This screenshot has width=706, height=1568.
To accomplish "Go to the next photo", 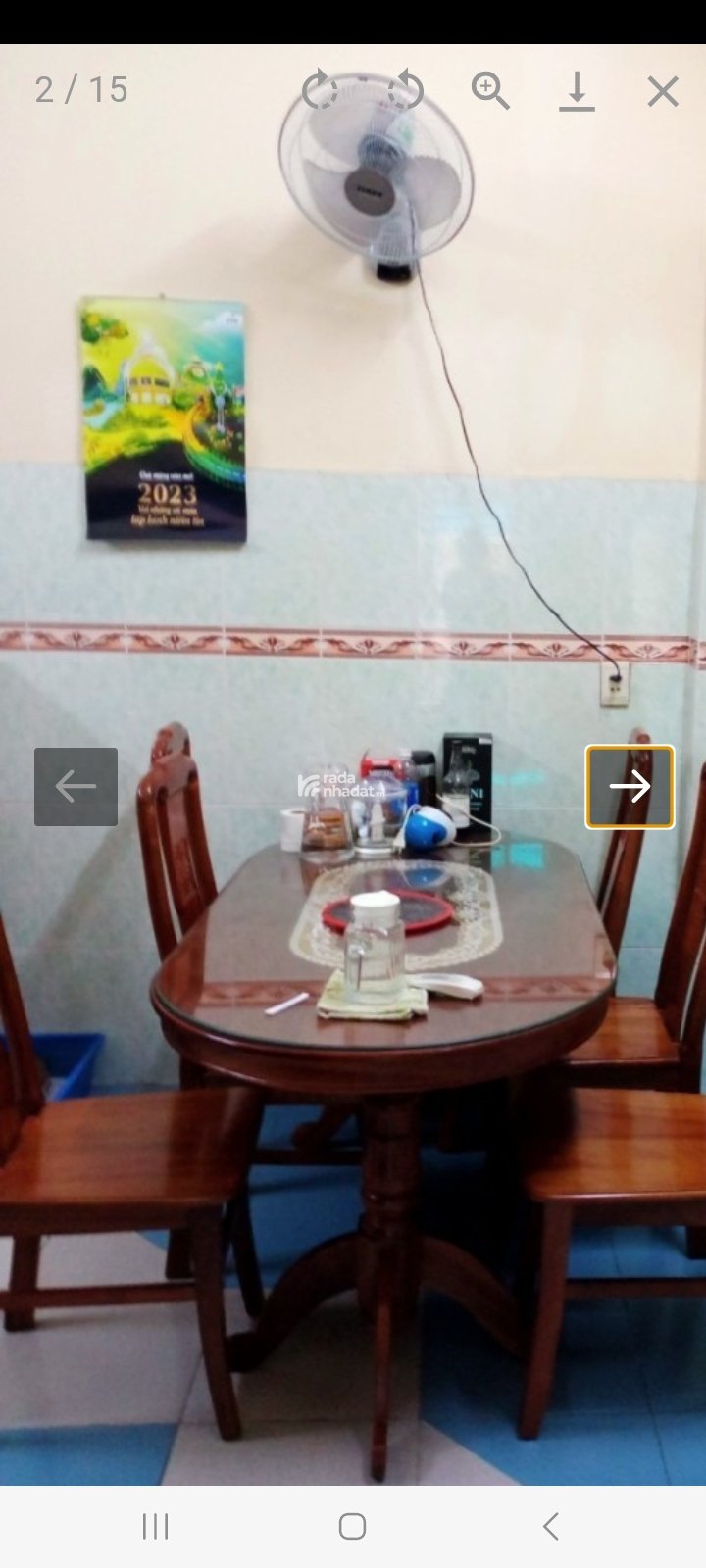I will pos(630,787).
